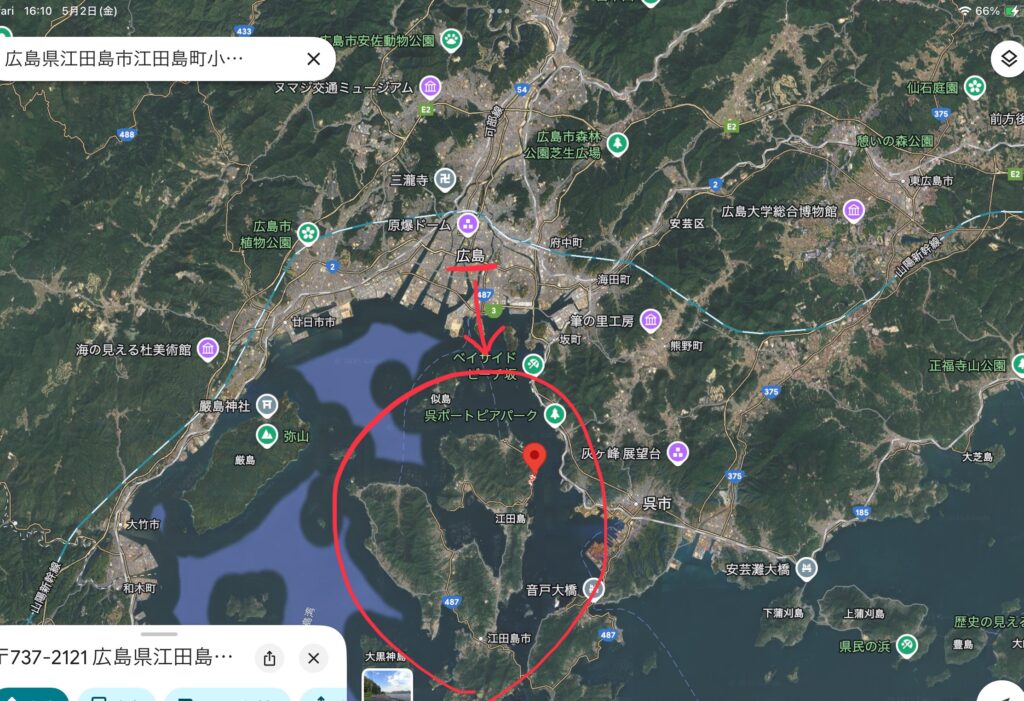Open the 海の見える杜美術館 marker
The height and width of the screenshot is (701, 1024).
tap(208, 349)
